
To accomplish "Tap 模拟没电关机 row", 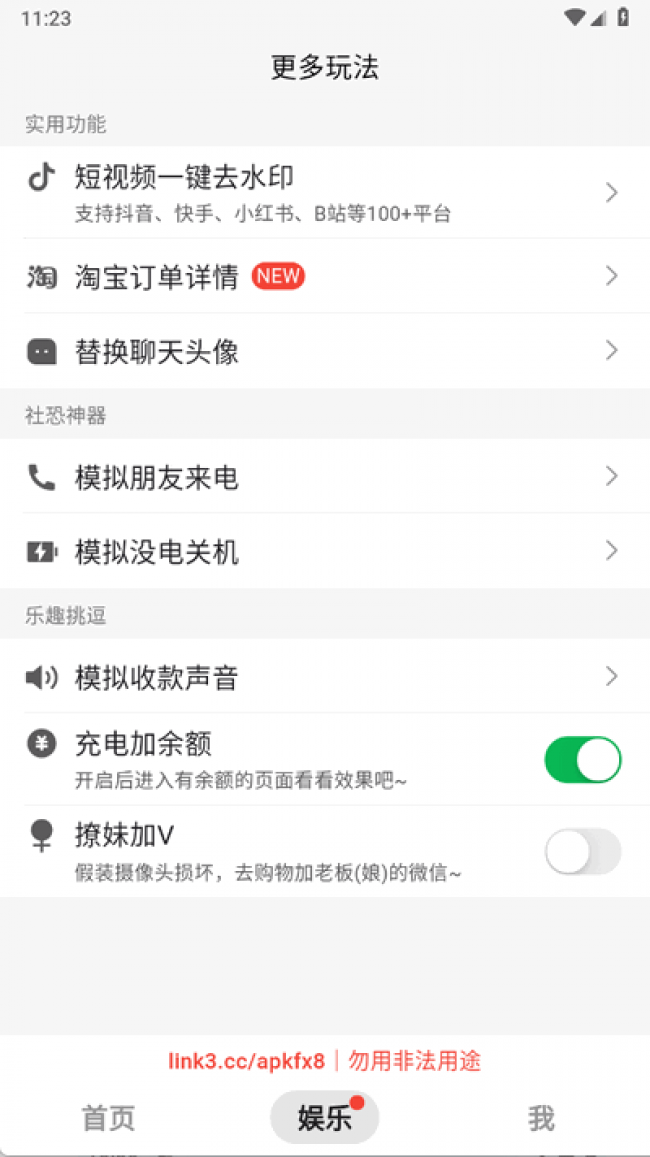I will tap(325, 551).
